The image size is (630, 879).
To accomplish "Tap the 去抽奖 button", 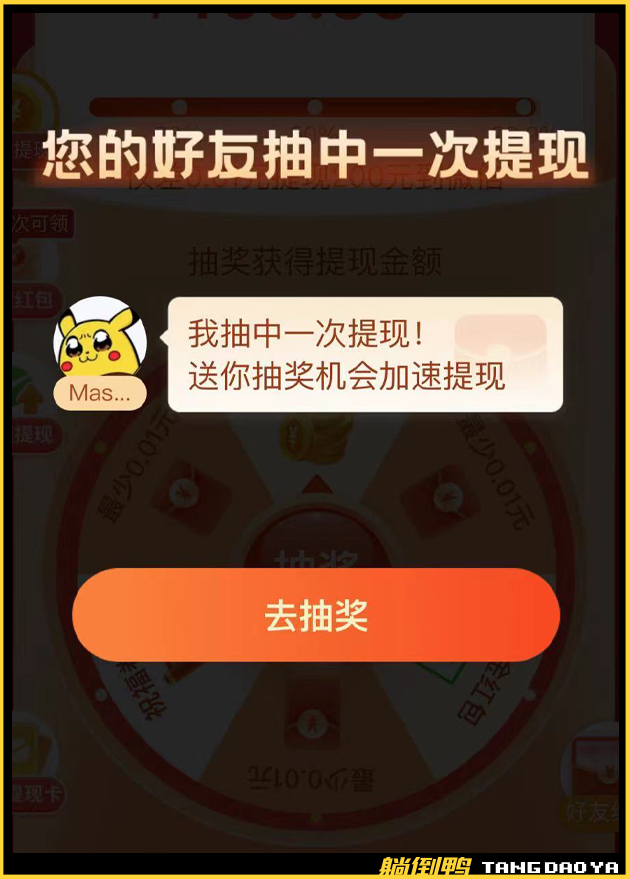I will tap(315, 615).
